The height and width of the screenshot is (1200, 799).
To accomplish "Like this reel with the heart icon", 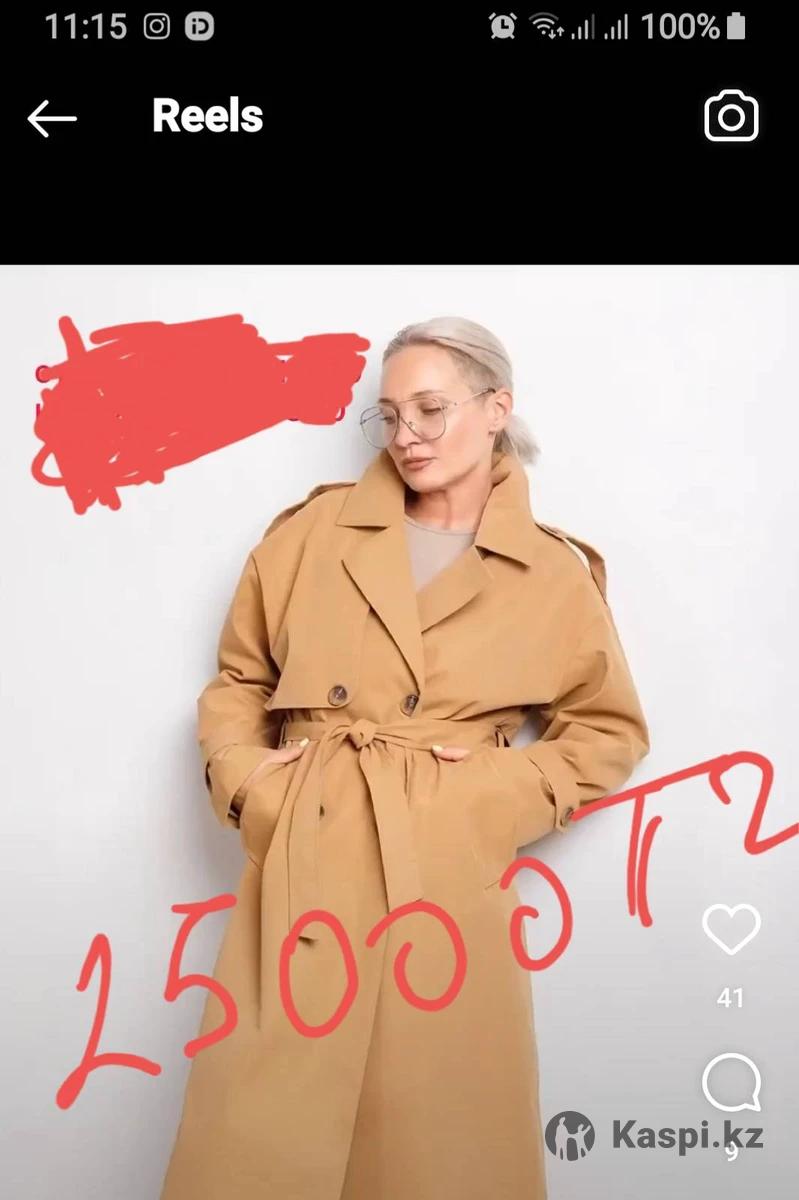I will 731,930.
